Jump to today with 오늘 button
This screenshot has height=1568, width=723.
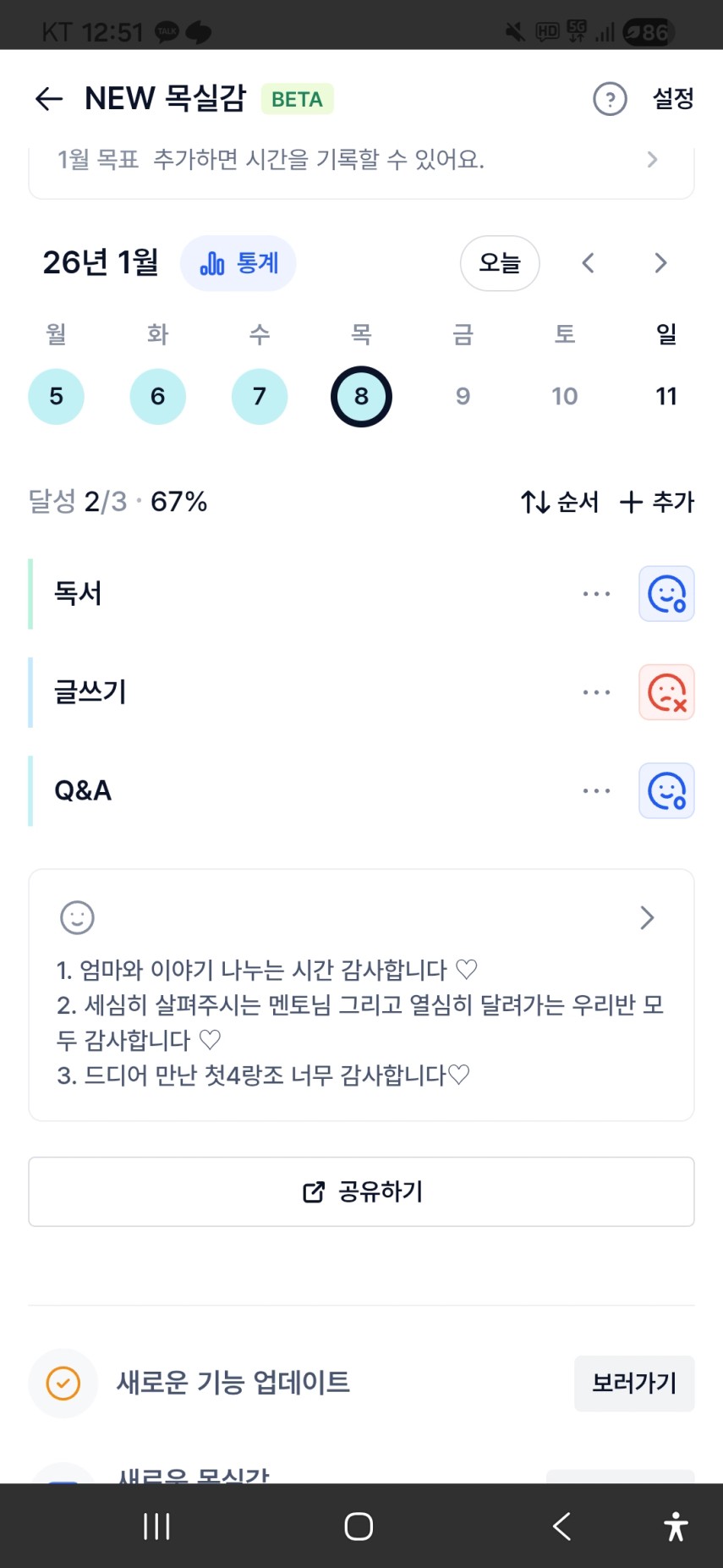(x=500, y=263)
